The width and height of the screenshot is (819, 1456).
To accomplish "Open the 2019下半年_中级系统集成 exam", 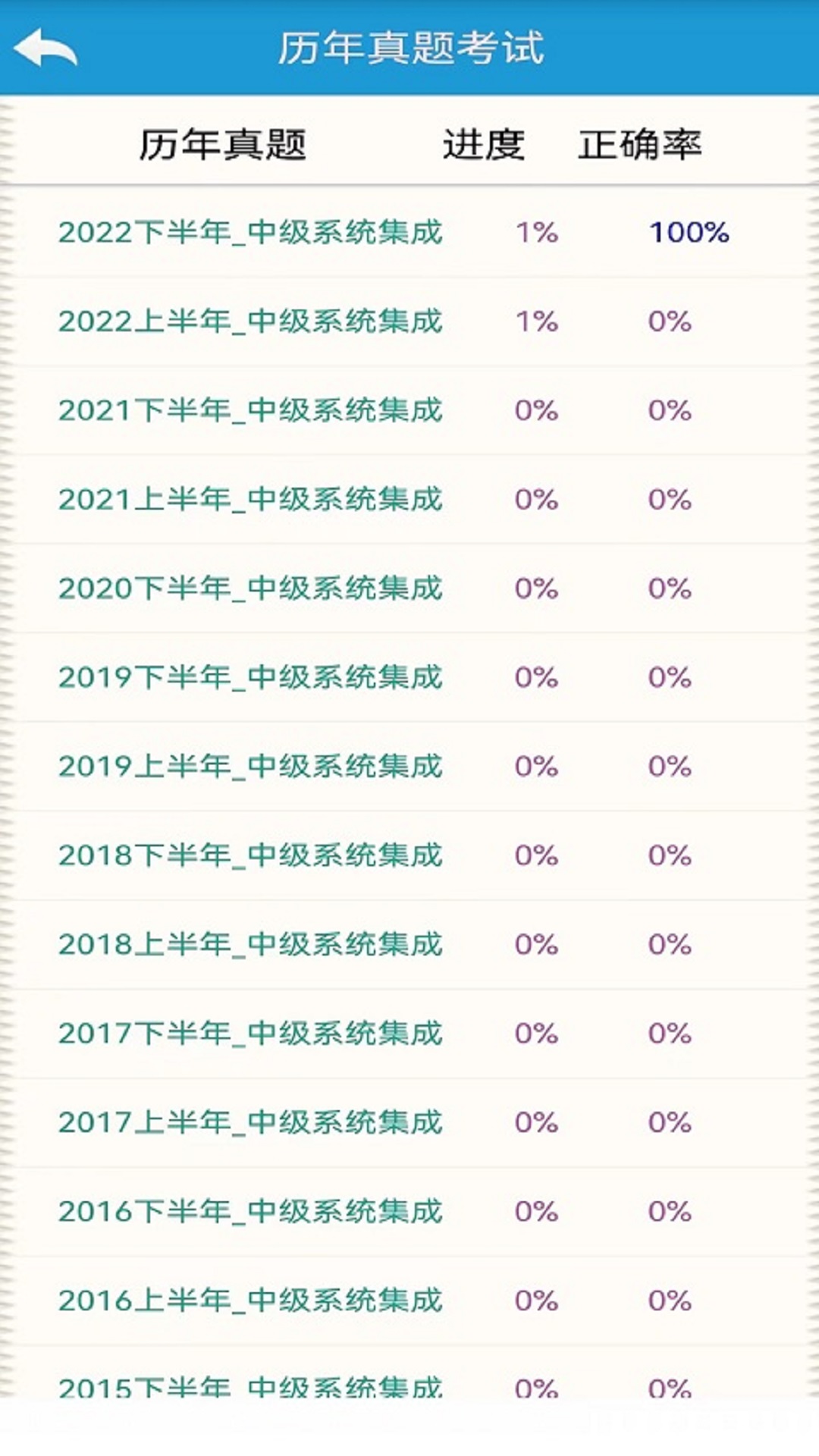I will [x=250, y=677].
